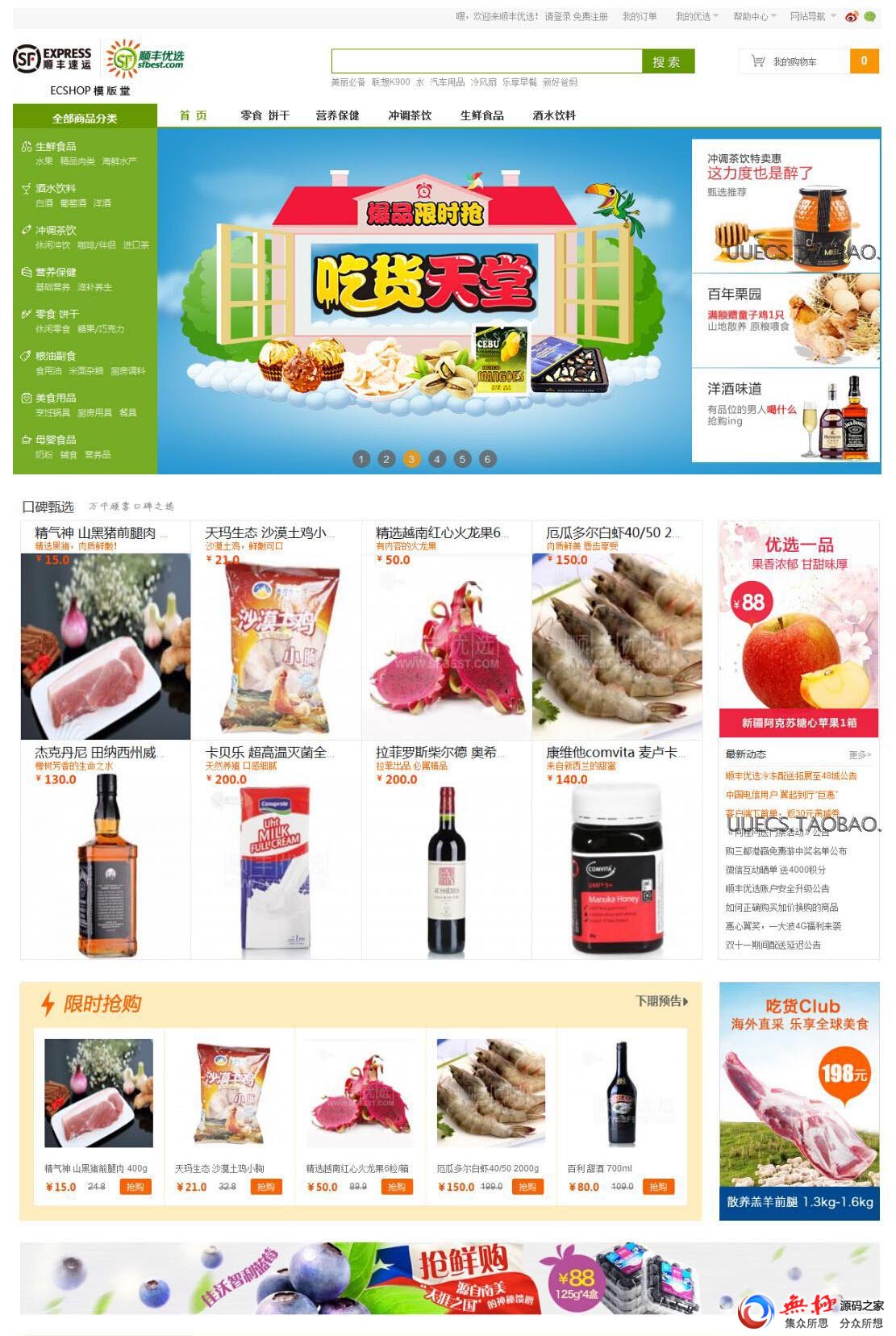The width and height of the screenshot is (896, 1336).
Task: Tap the green 搜索 search button
Action: (667, 62)
